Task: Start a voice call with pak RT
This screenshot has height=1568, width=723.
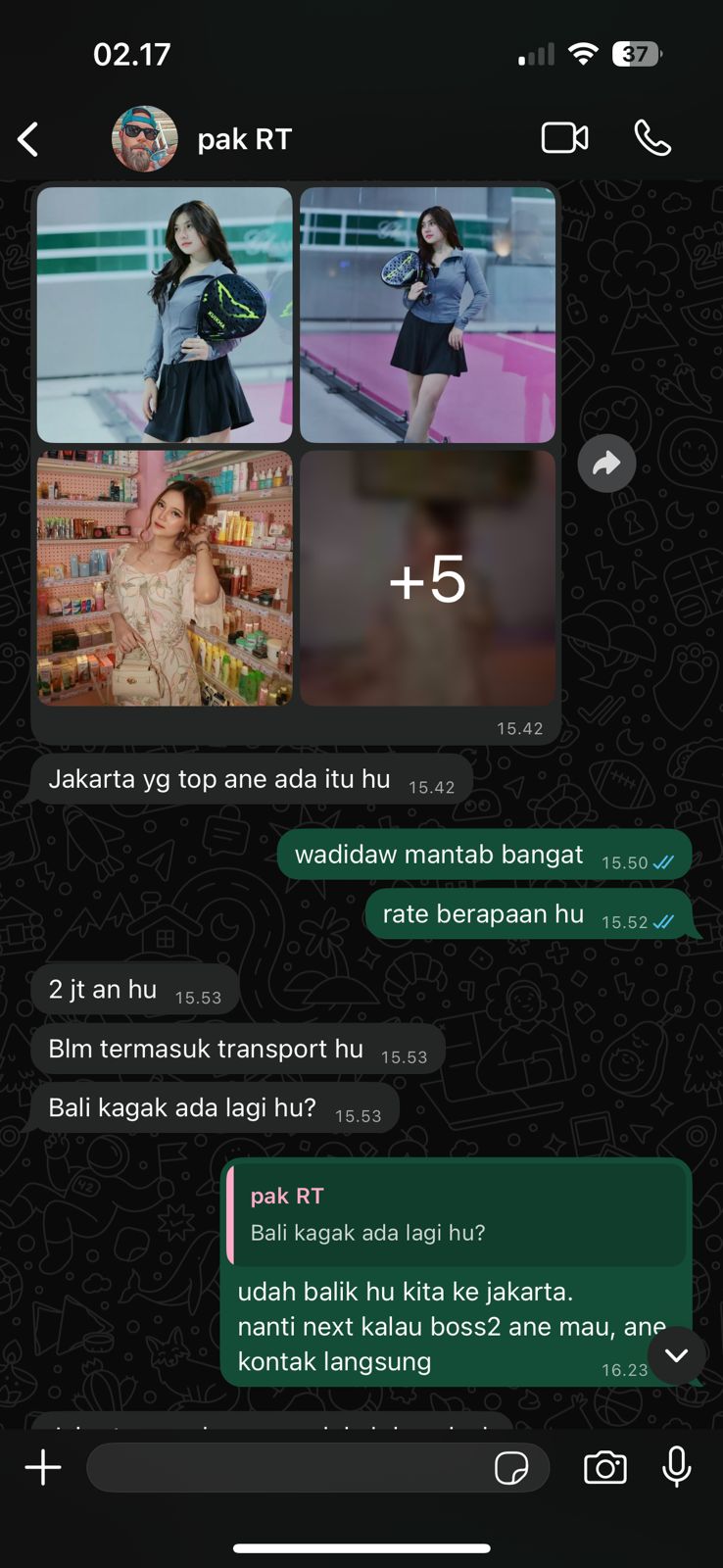Action: [652, 138]
